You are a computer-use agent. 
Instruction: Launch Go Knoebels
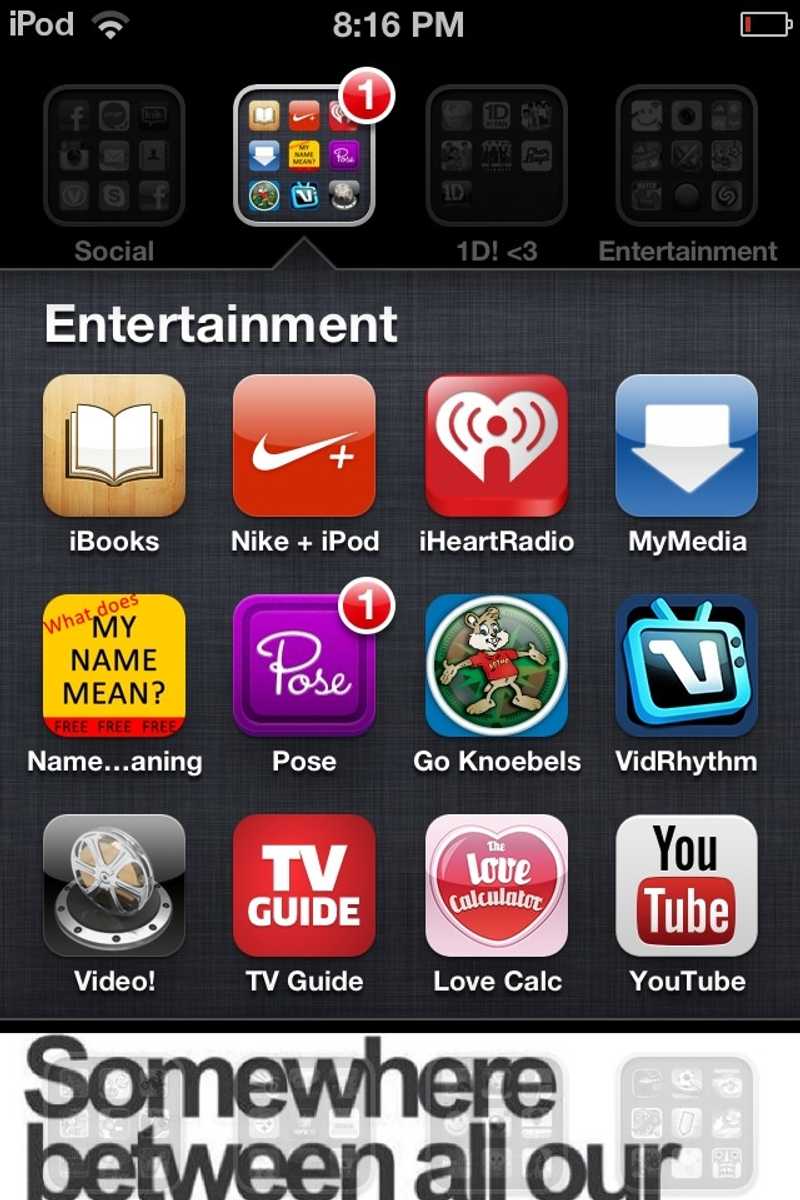[x=496, y=665]
